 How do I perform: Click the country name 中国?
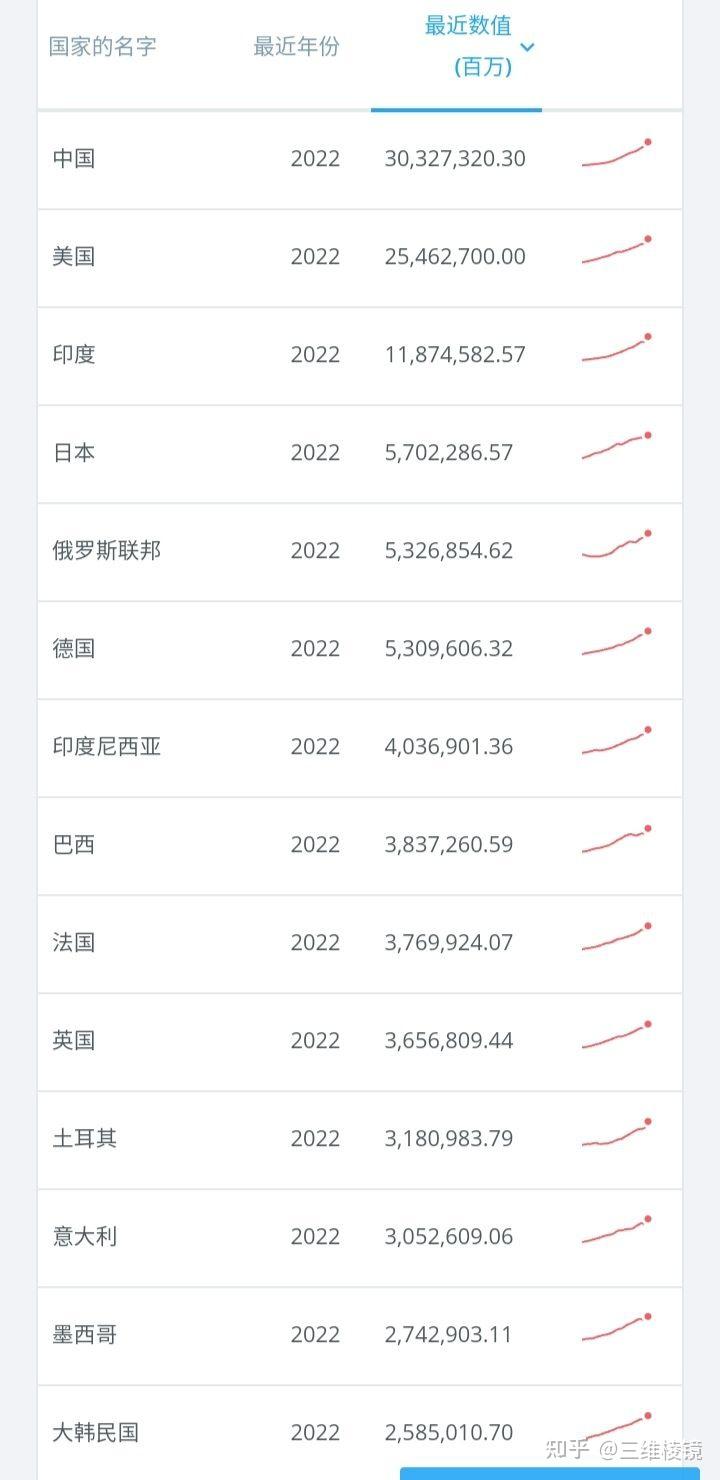[x=74, y=158]
